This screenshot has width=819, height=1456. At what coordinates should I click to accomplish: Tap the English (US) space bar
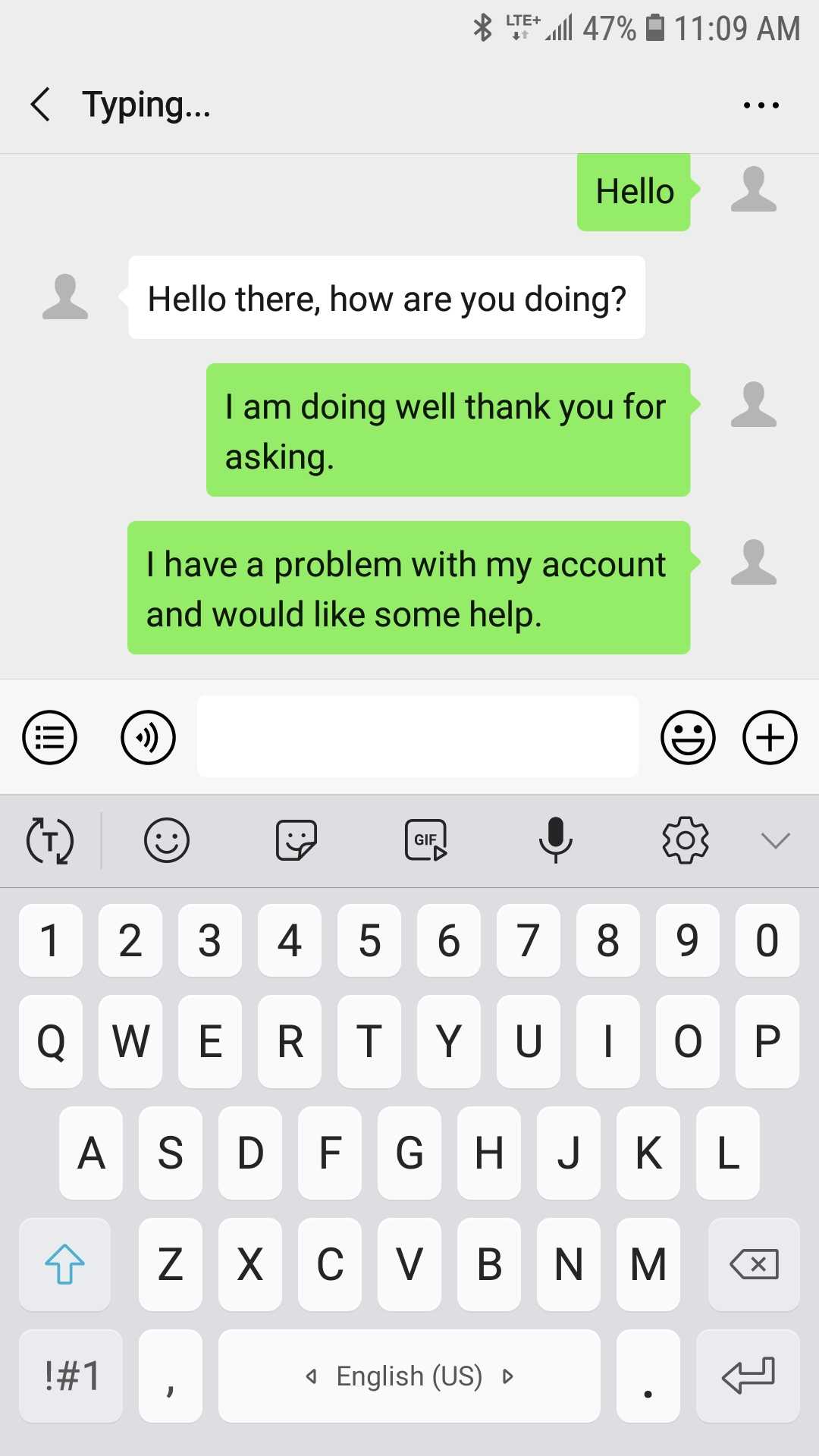[409, 1376]
